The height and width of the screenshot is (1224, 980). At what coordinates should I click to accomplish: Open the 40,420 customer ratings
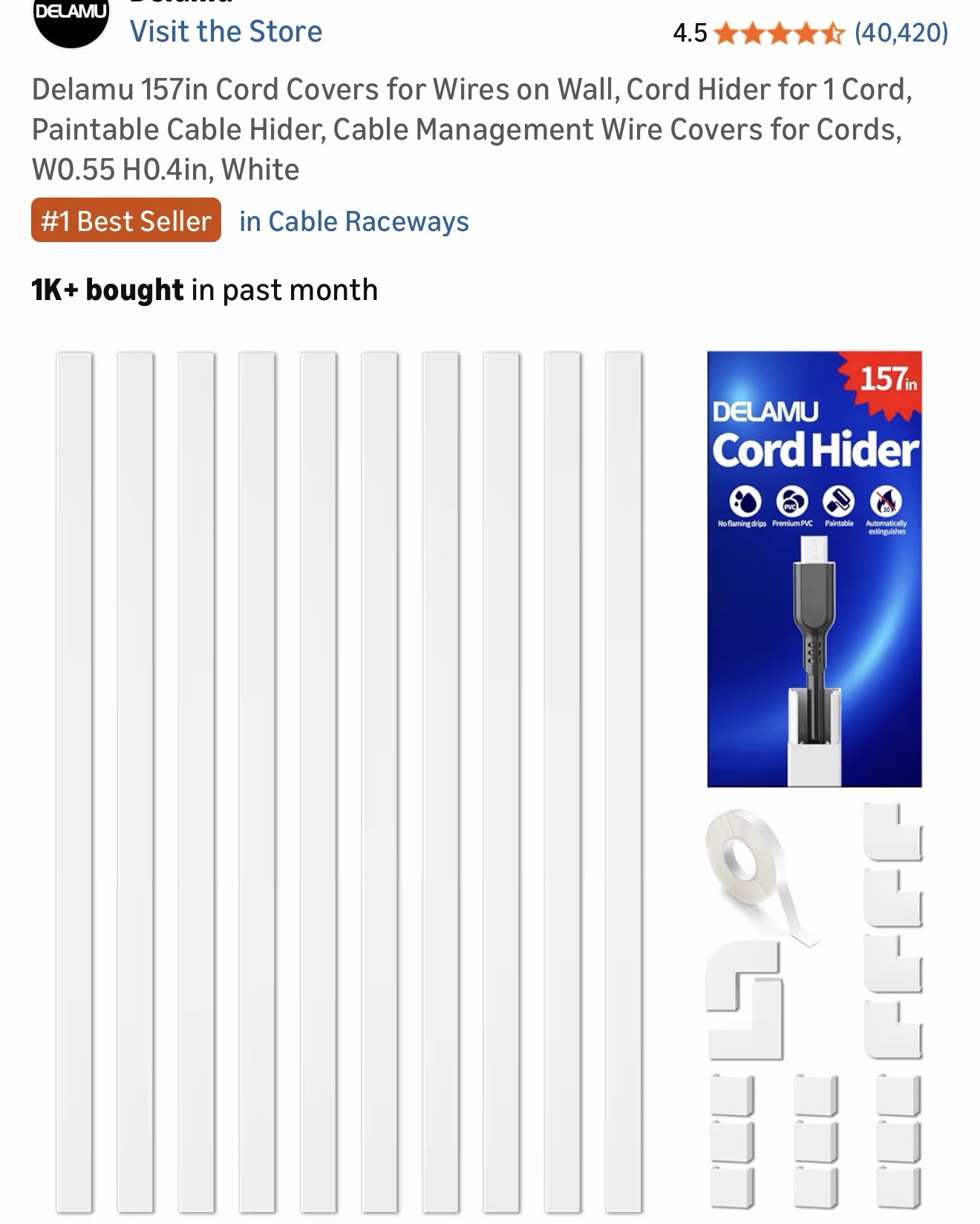(x=901, y=33)
